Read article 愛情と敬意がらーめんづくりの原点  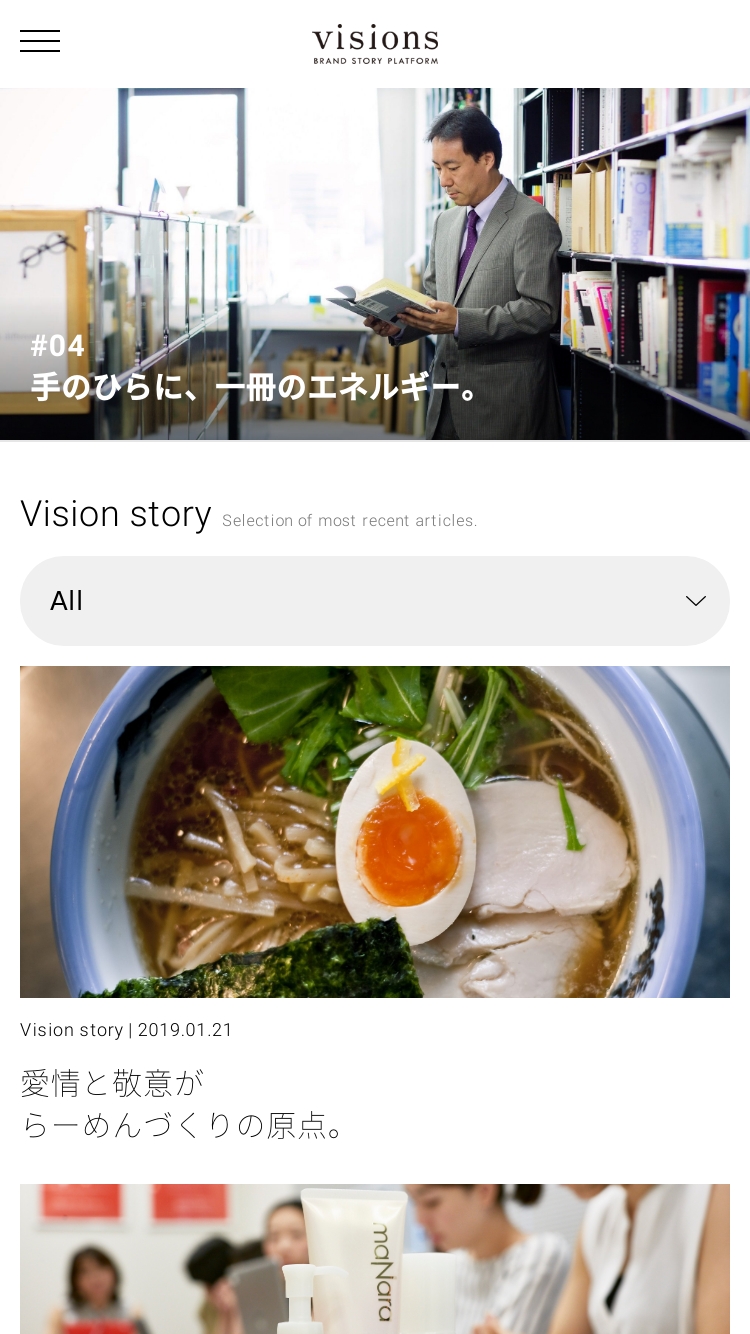185,1104
